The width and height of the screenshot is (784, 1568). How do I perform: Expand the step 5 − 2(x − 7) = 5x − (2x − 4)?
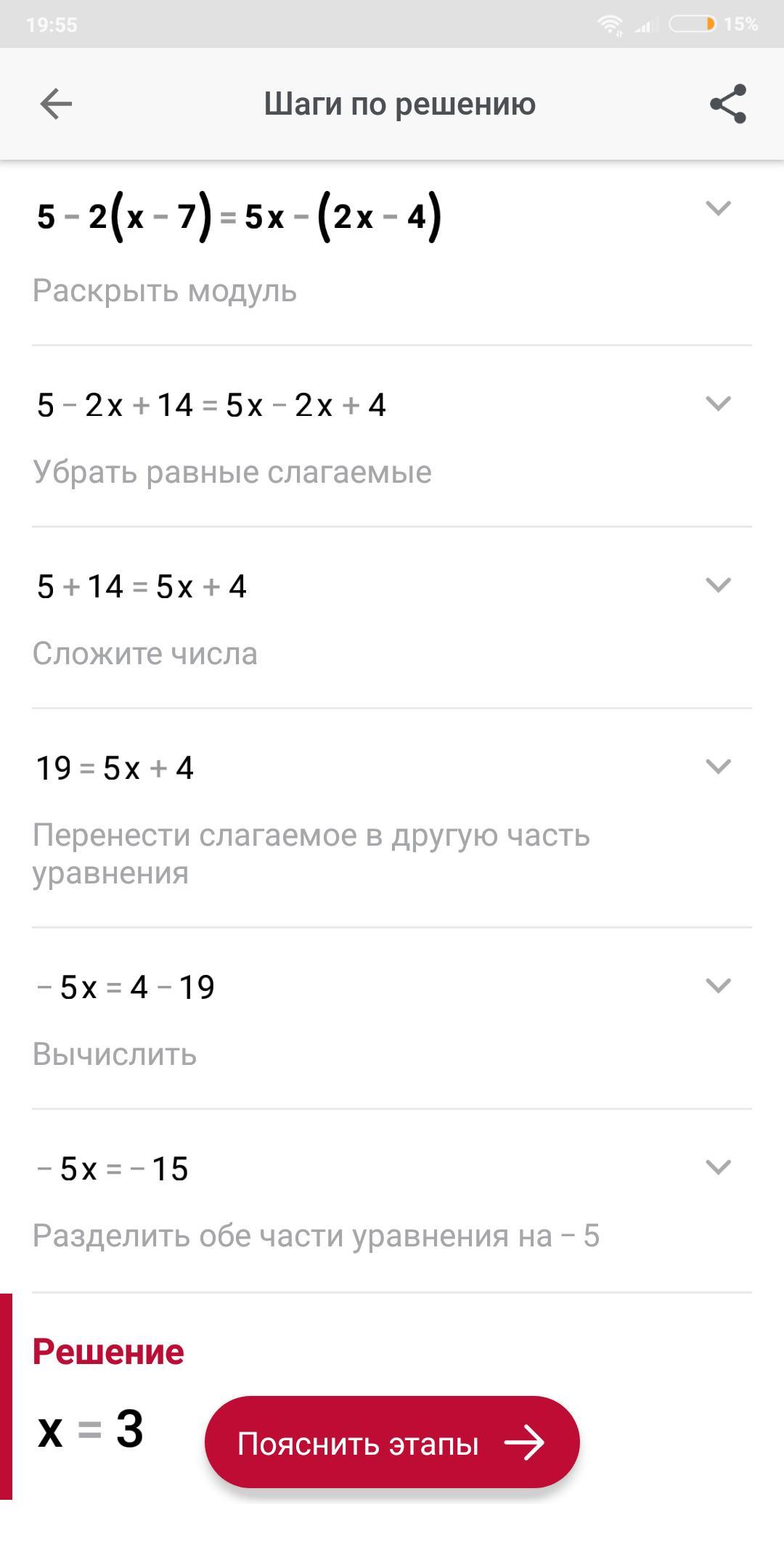(x=718, y=209)
